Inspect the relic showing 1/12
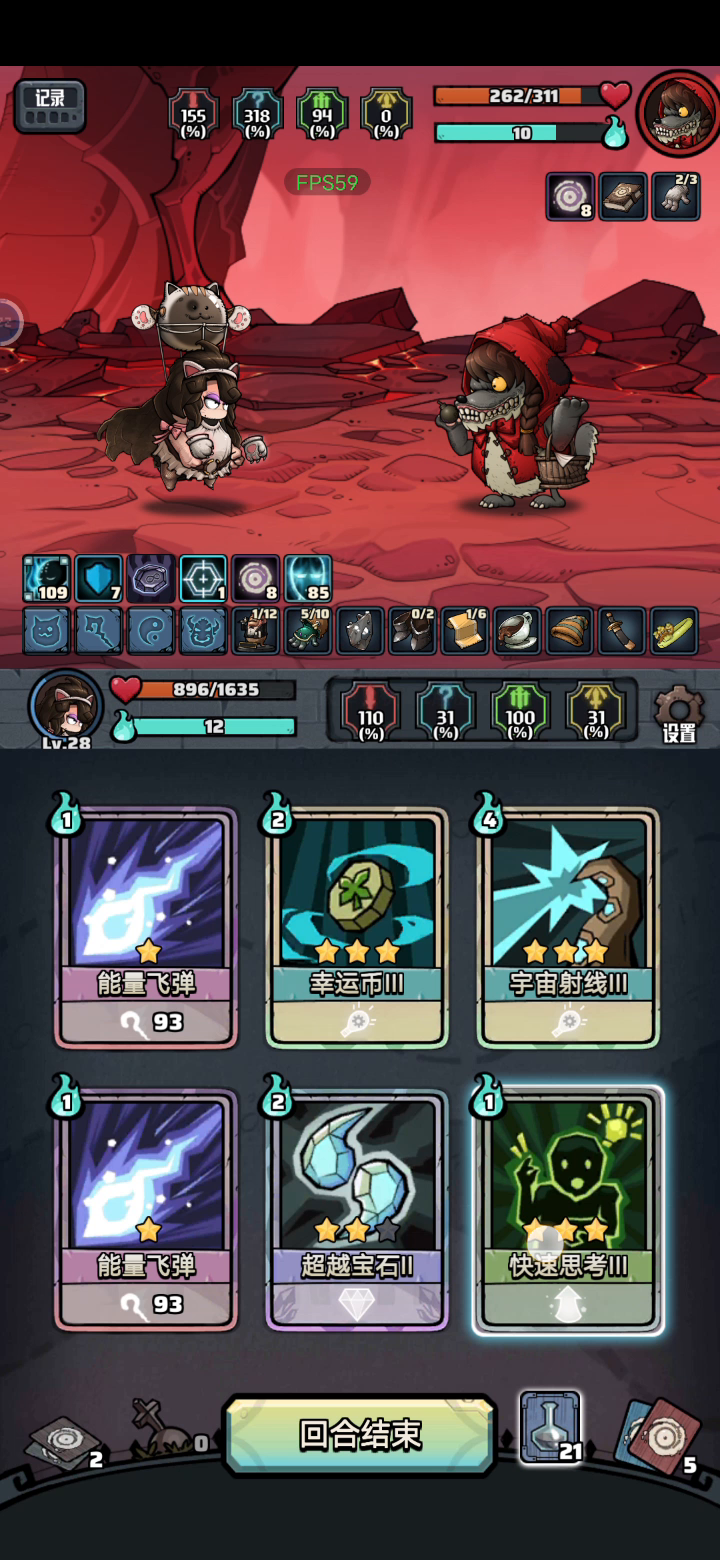 [x=256, y=631]
